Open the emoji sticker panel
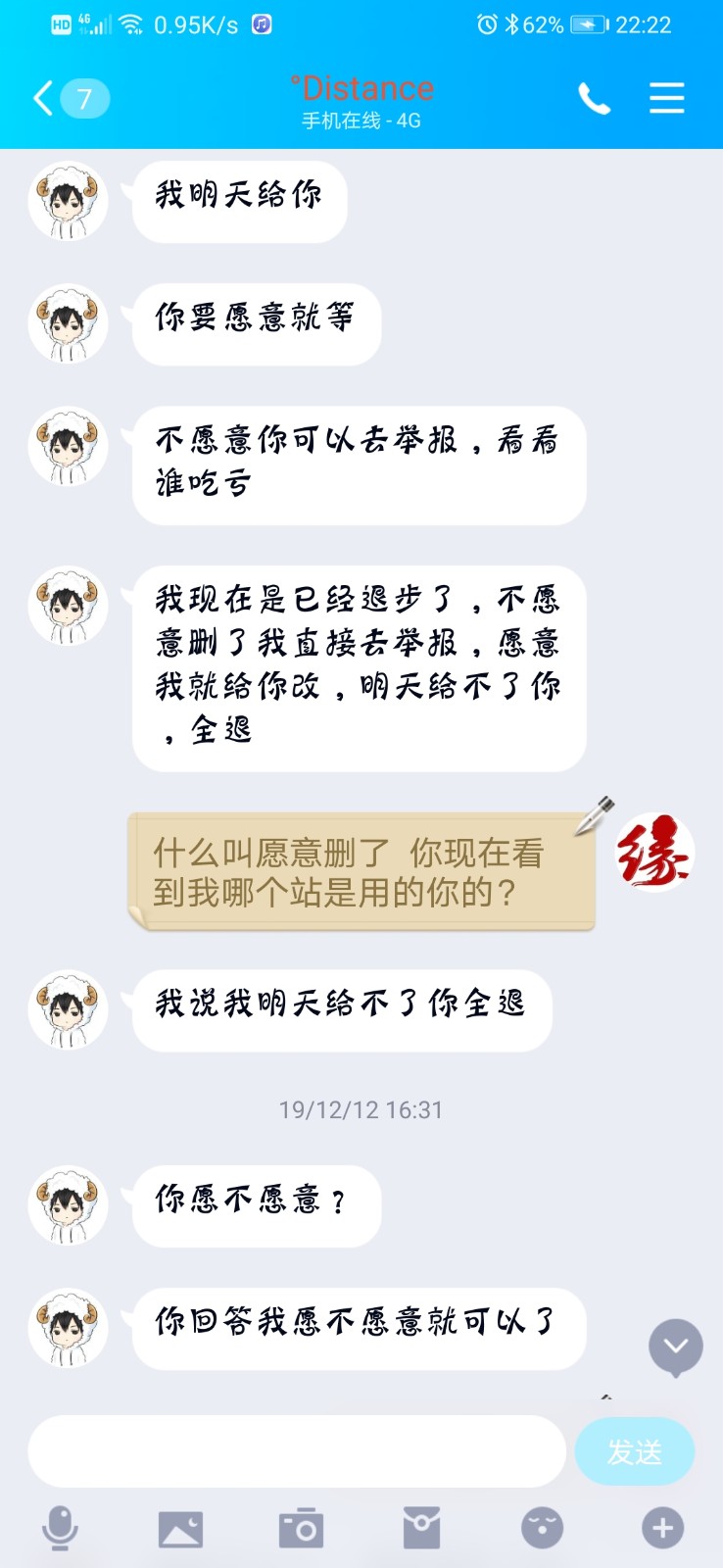The width and height of the screenshot is (723, 1568). tap(542, 1528)
